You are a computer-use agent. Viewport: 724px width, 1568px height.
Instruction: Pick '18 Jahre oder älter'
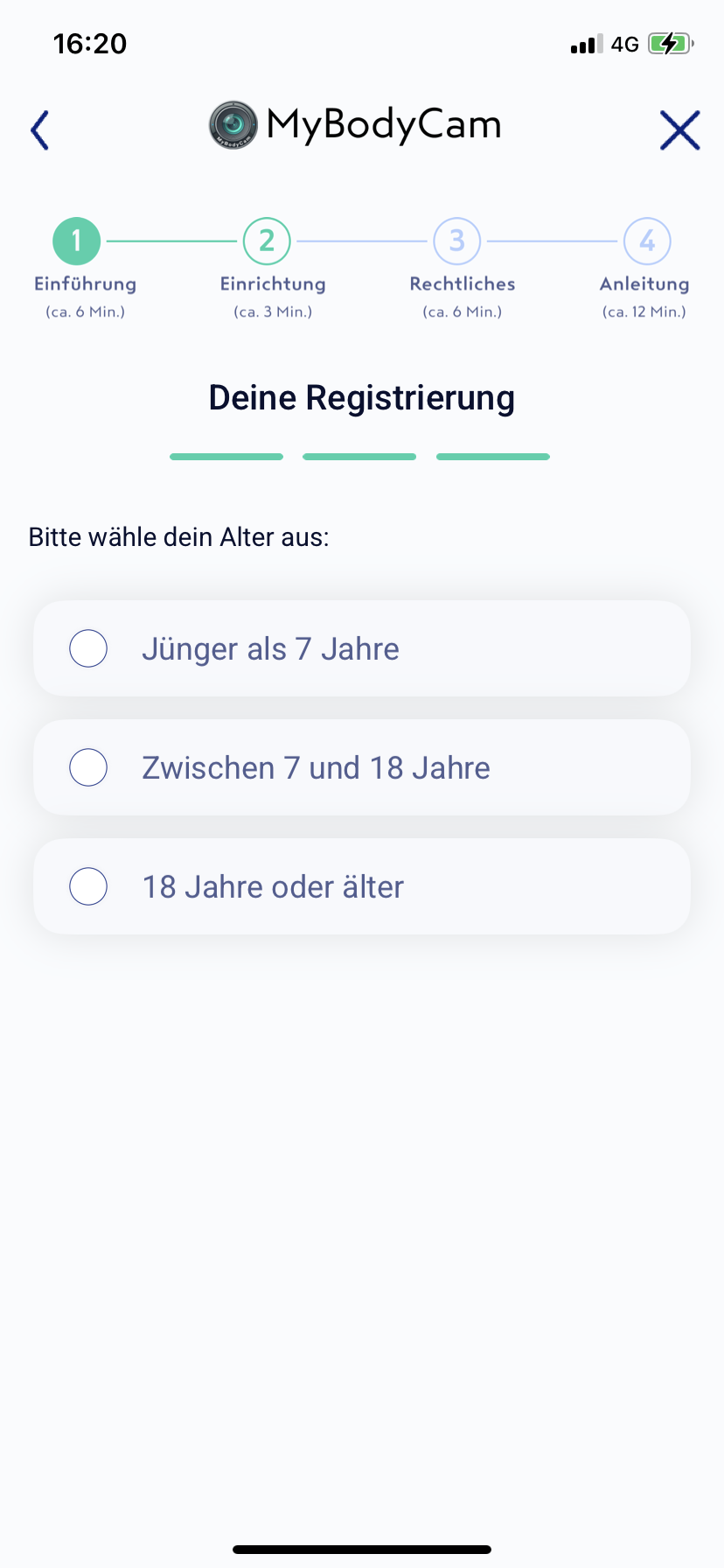pyautogui.click(x=362, y=886)
